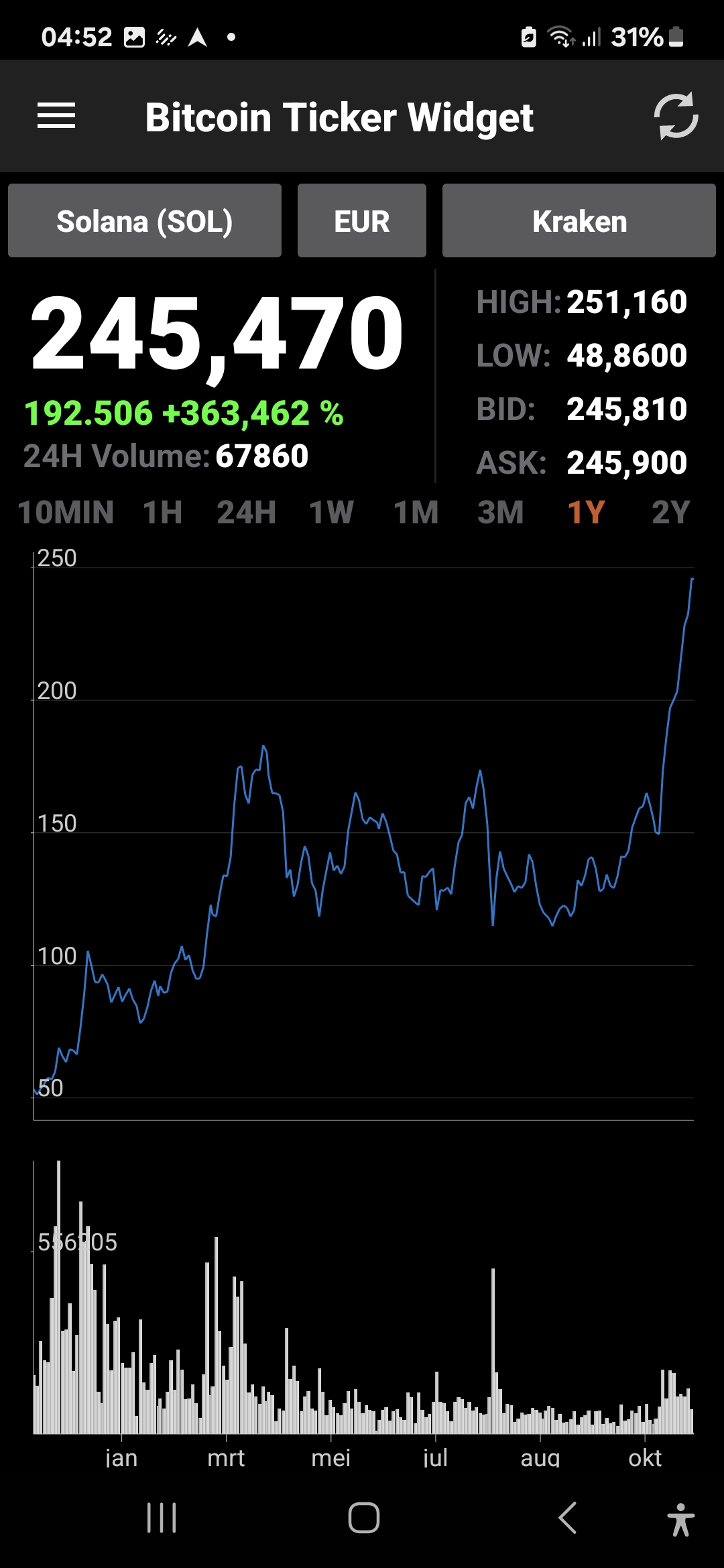
Task: Open recent apps from navigation bar
Action: (x=162, y=1518)
